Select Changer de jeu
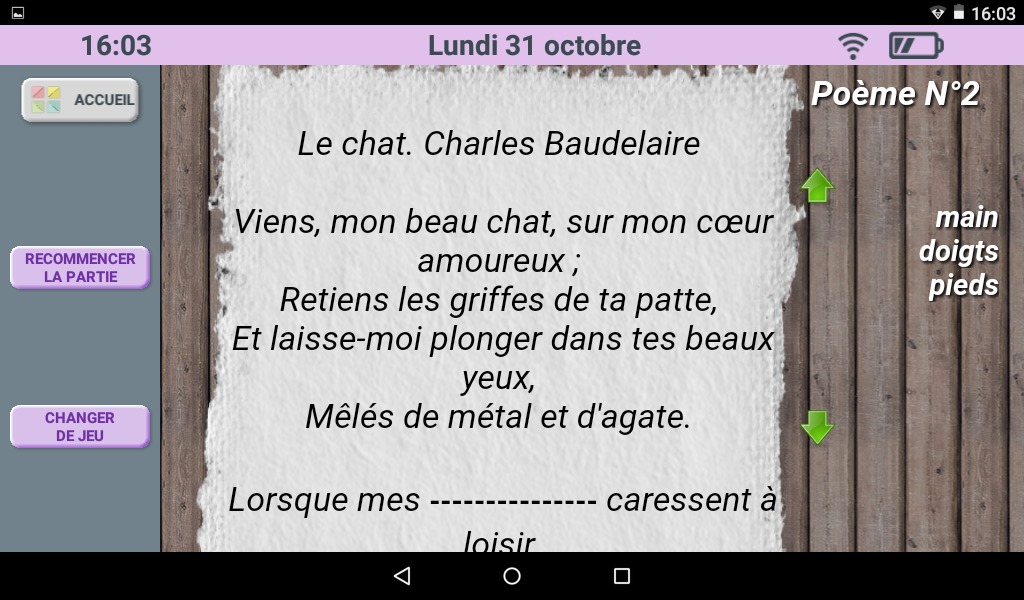Screen dimensions: 1024x600 tap(80, 427)
